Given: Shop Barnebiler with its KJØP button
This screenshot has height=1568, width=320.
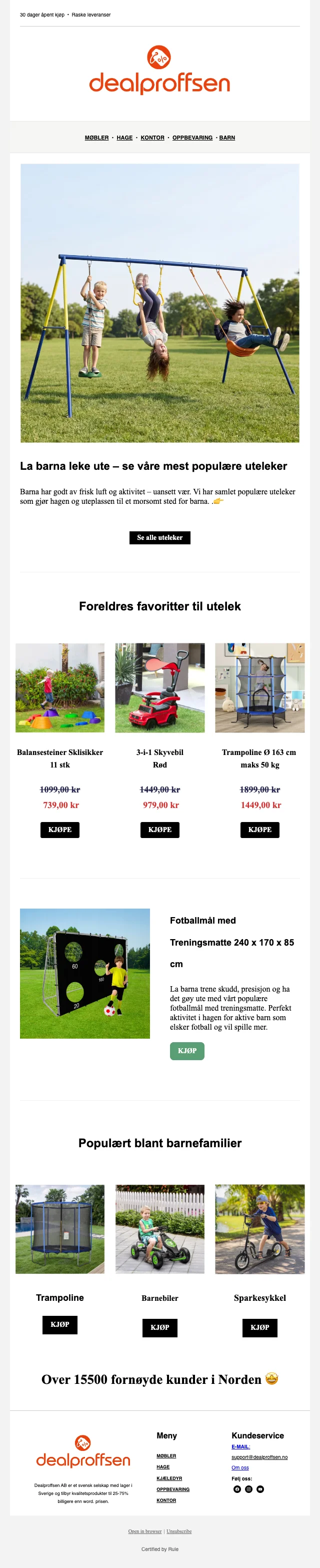Looking at the screenshot, I should tap(160, 1327).
